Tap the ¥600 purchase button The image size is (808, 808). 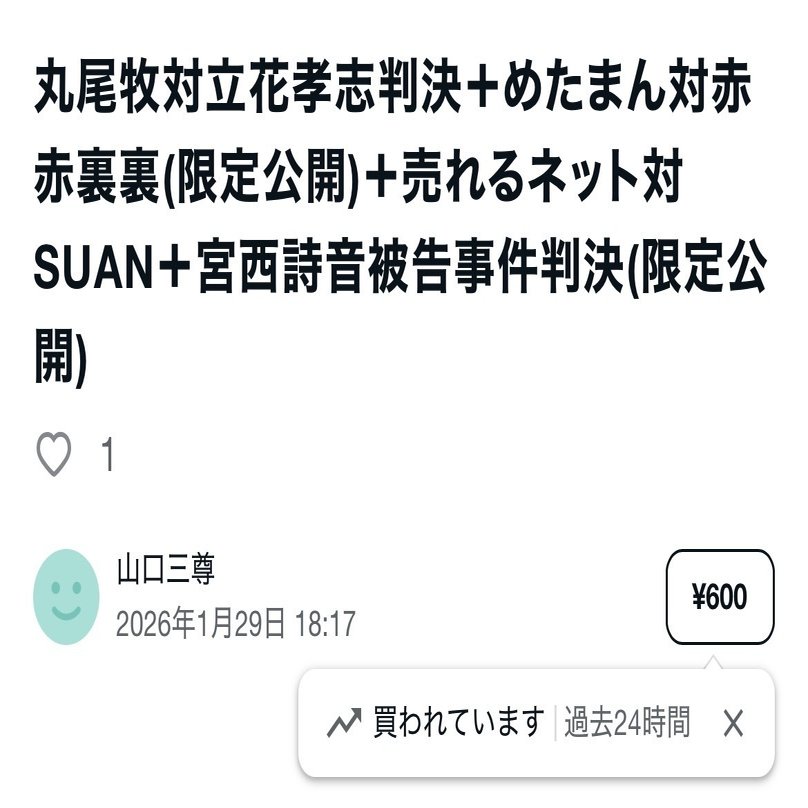pos(719,597)
